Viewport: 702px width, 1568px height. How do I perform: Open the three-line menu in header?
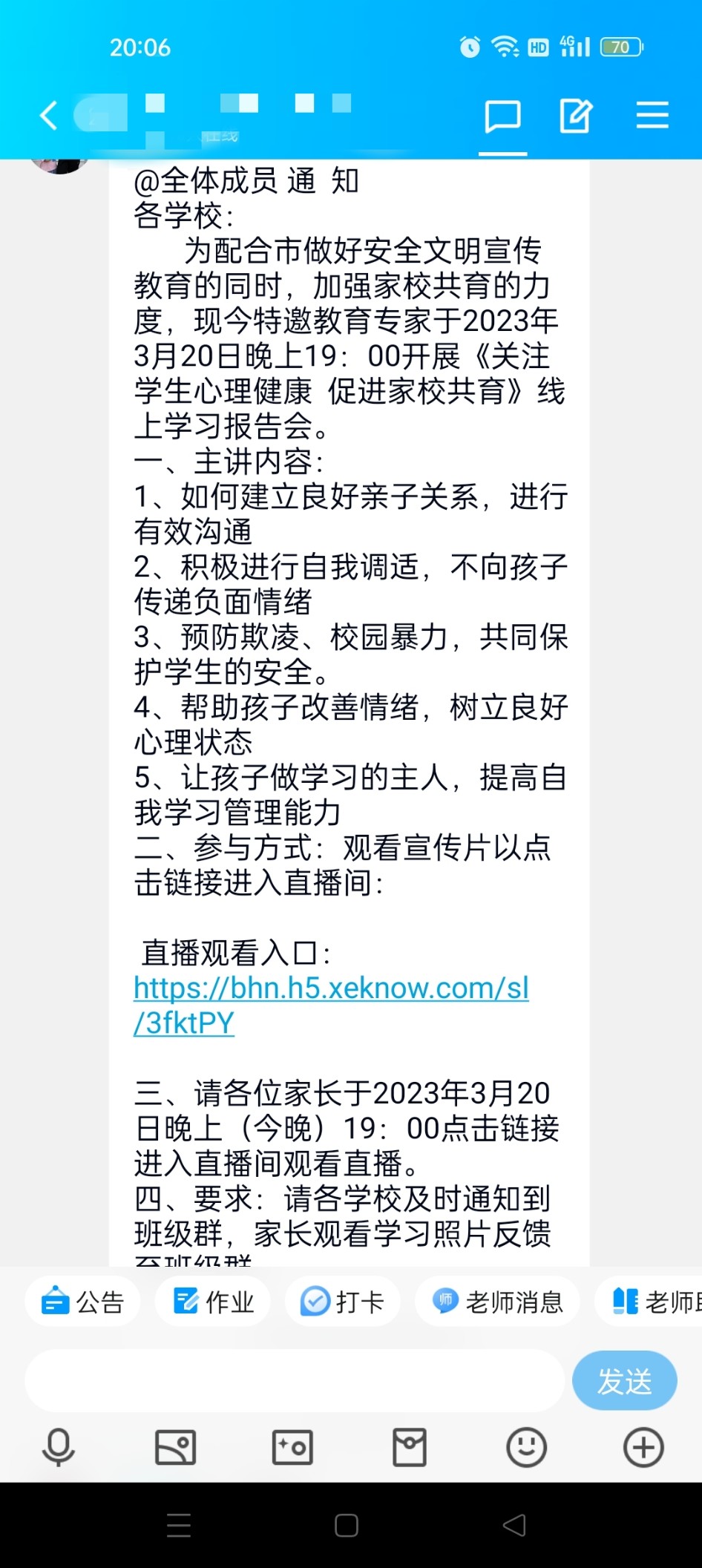(652, 116)
